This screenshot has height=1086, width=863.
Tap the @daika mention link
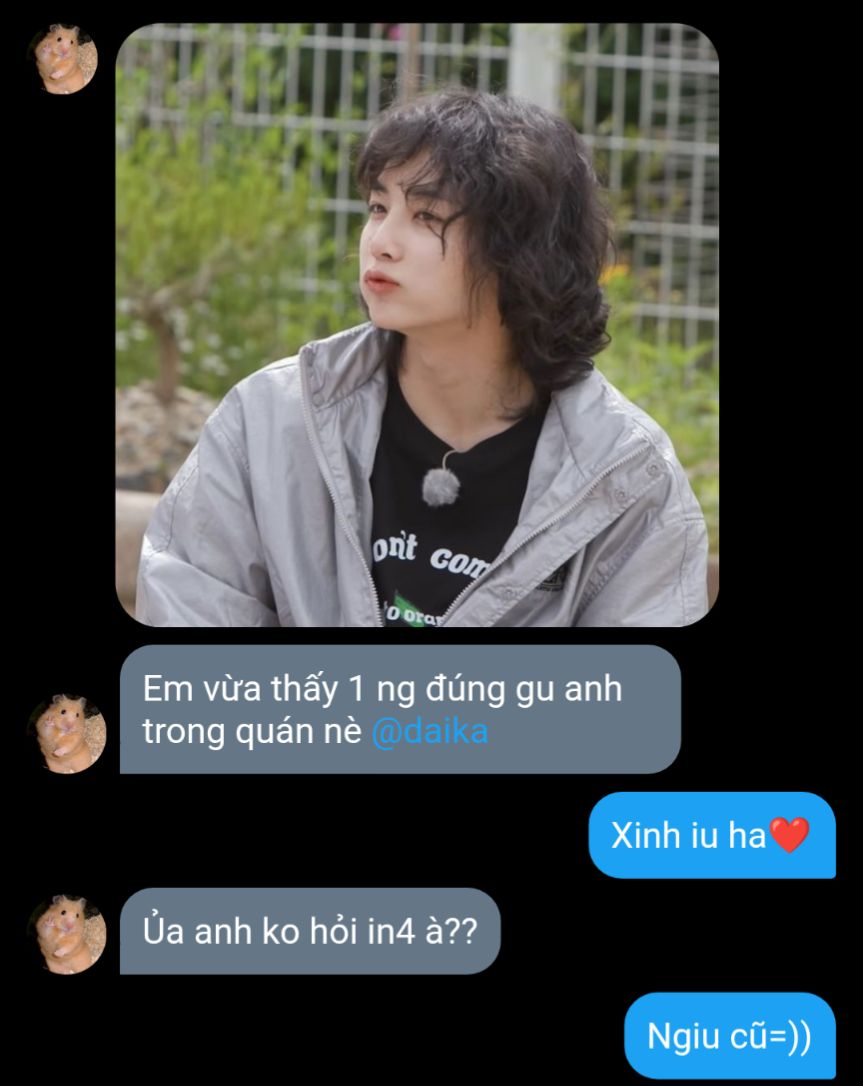[429, 732]
